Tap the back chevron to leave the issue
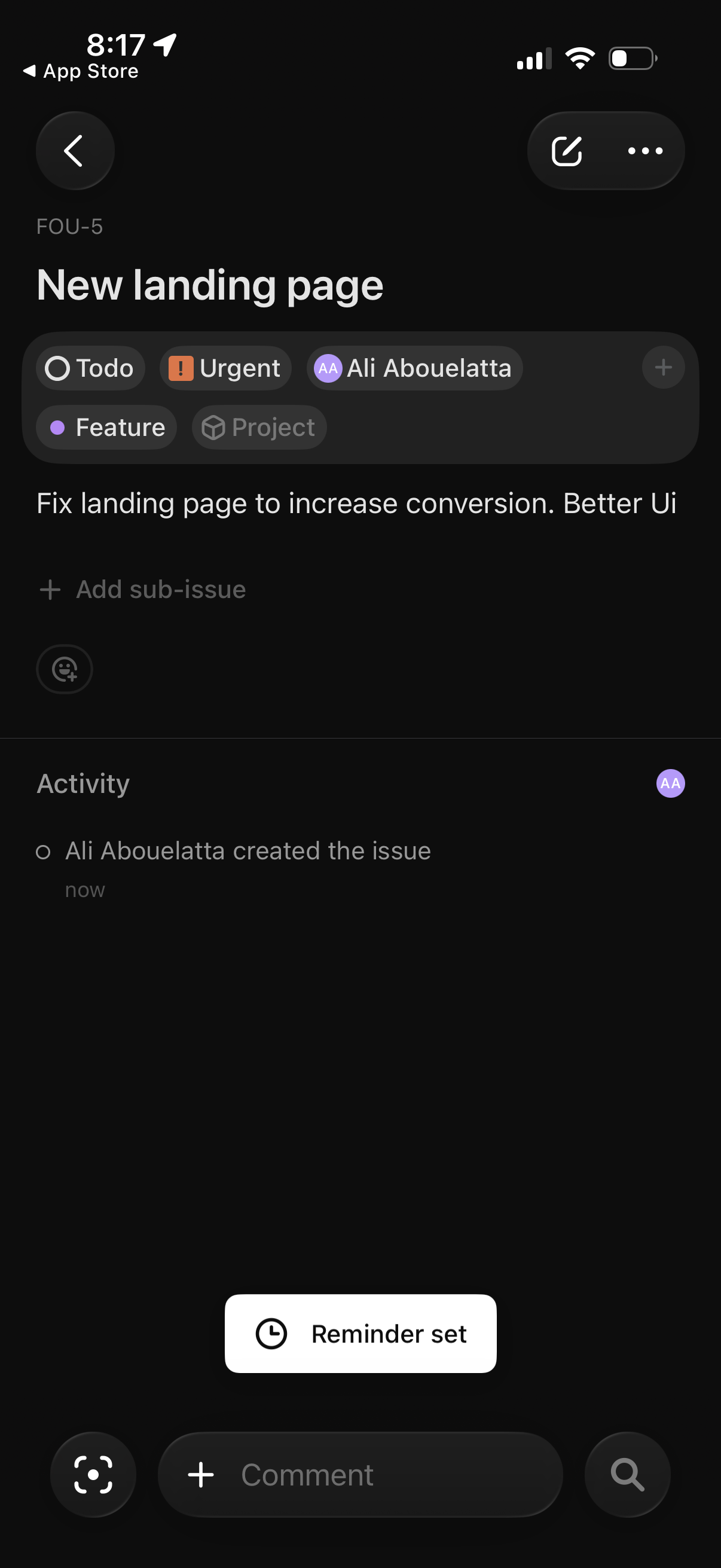Viewport: 721px width, 1568px height. [74, 151]
